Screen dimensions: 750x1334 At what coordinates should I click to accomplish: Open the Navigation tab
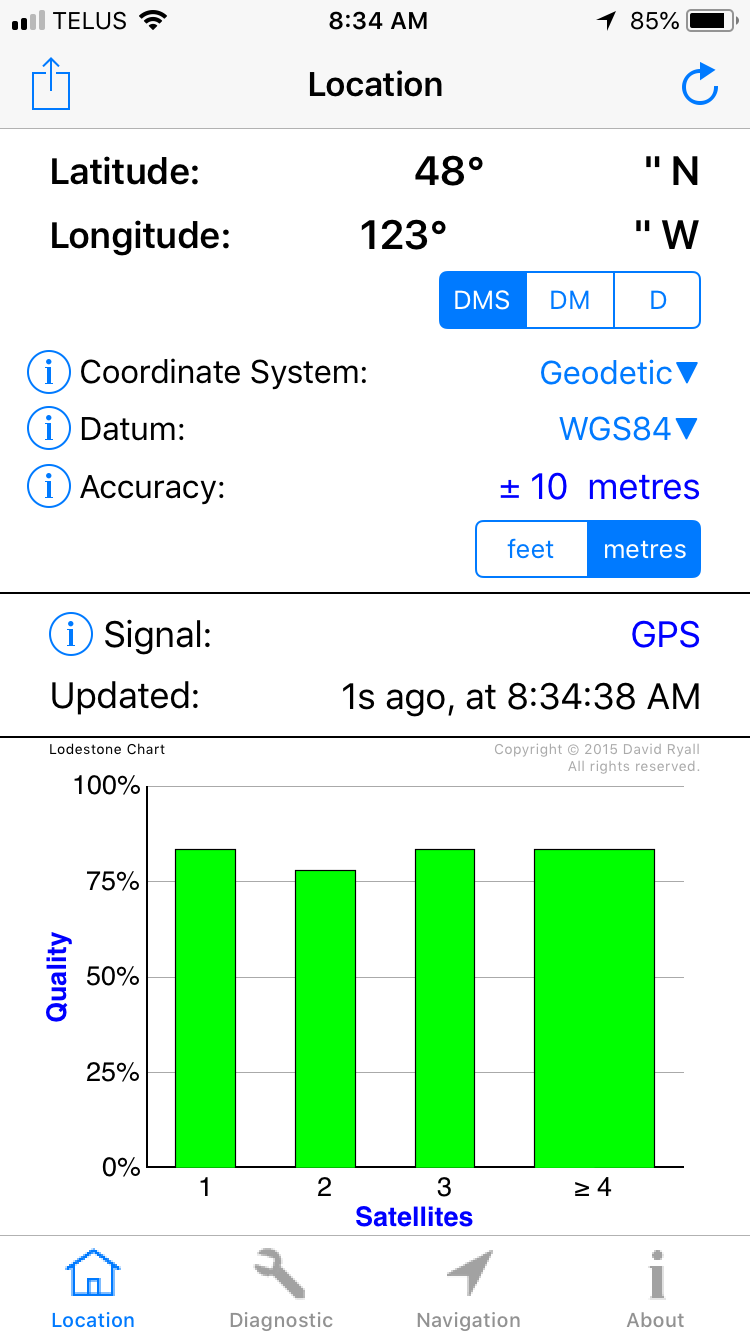point(468,1290)
